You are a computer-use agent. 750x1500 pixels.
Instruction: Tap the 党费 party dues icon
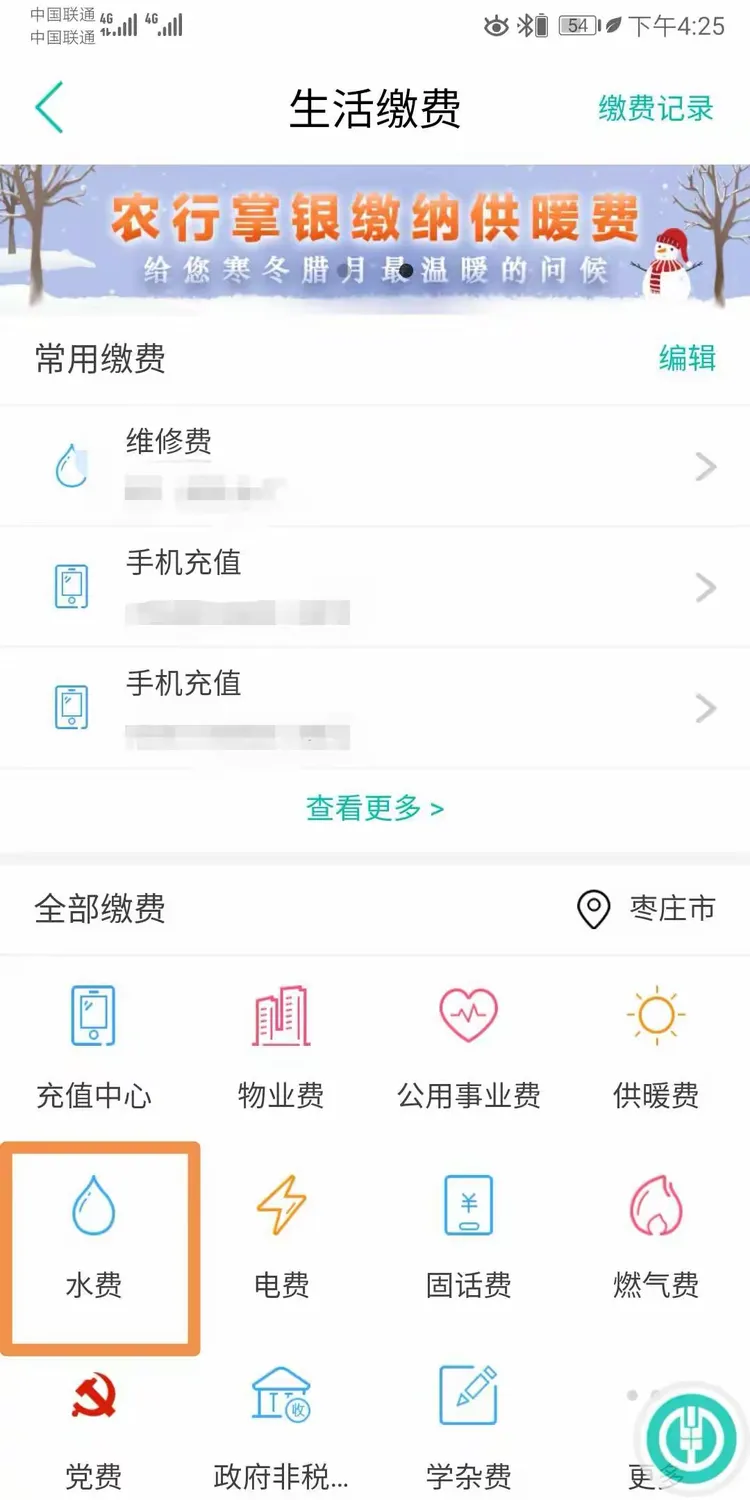pos(92,1395)
